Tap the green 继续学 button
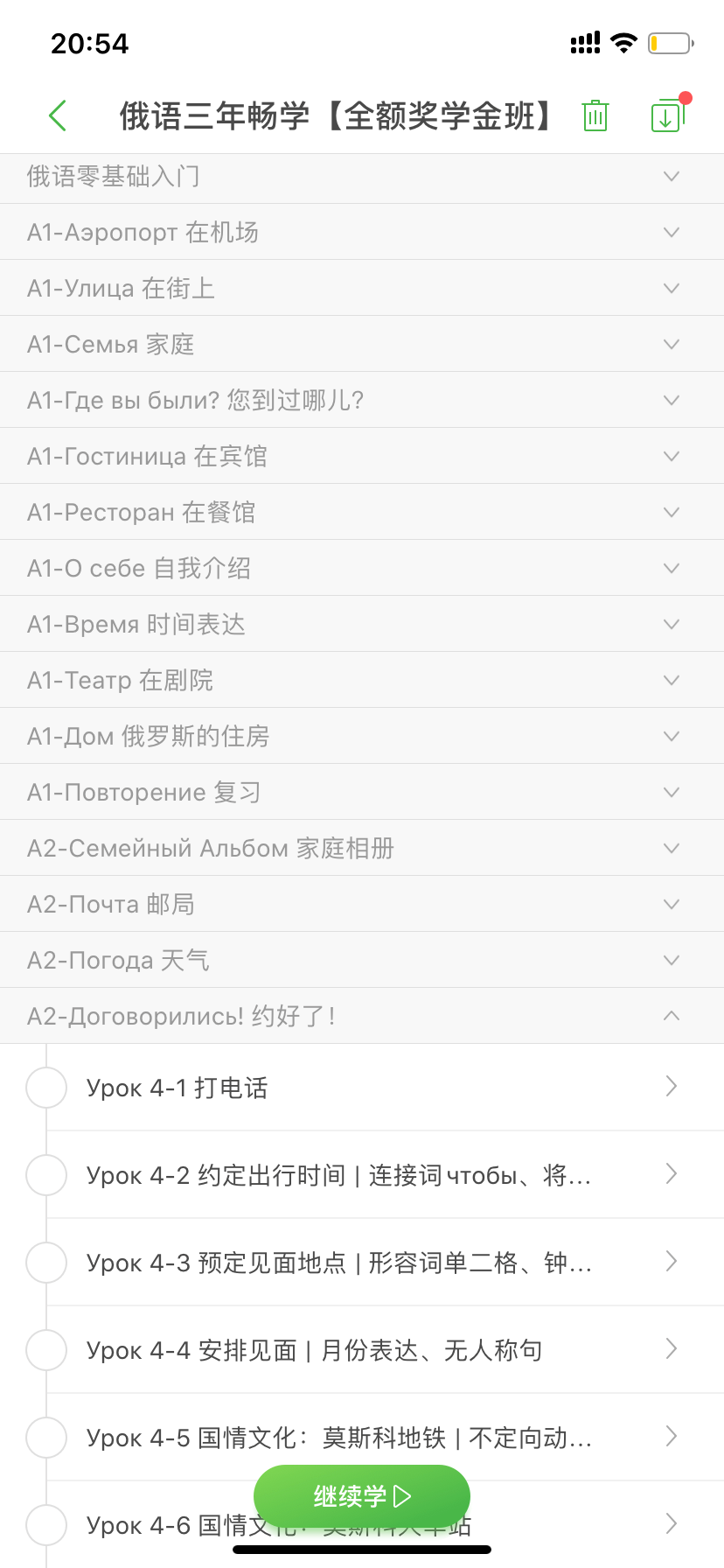The width and height of the screenshot is (724, 1568). (362, 1496)
